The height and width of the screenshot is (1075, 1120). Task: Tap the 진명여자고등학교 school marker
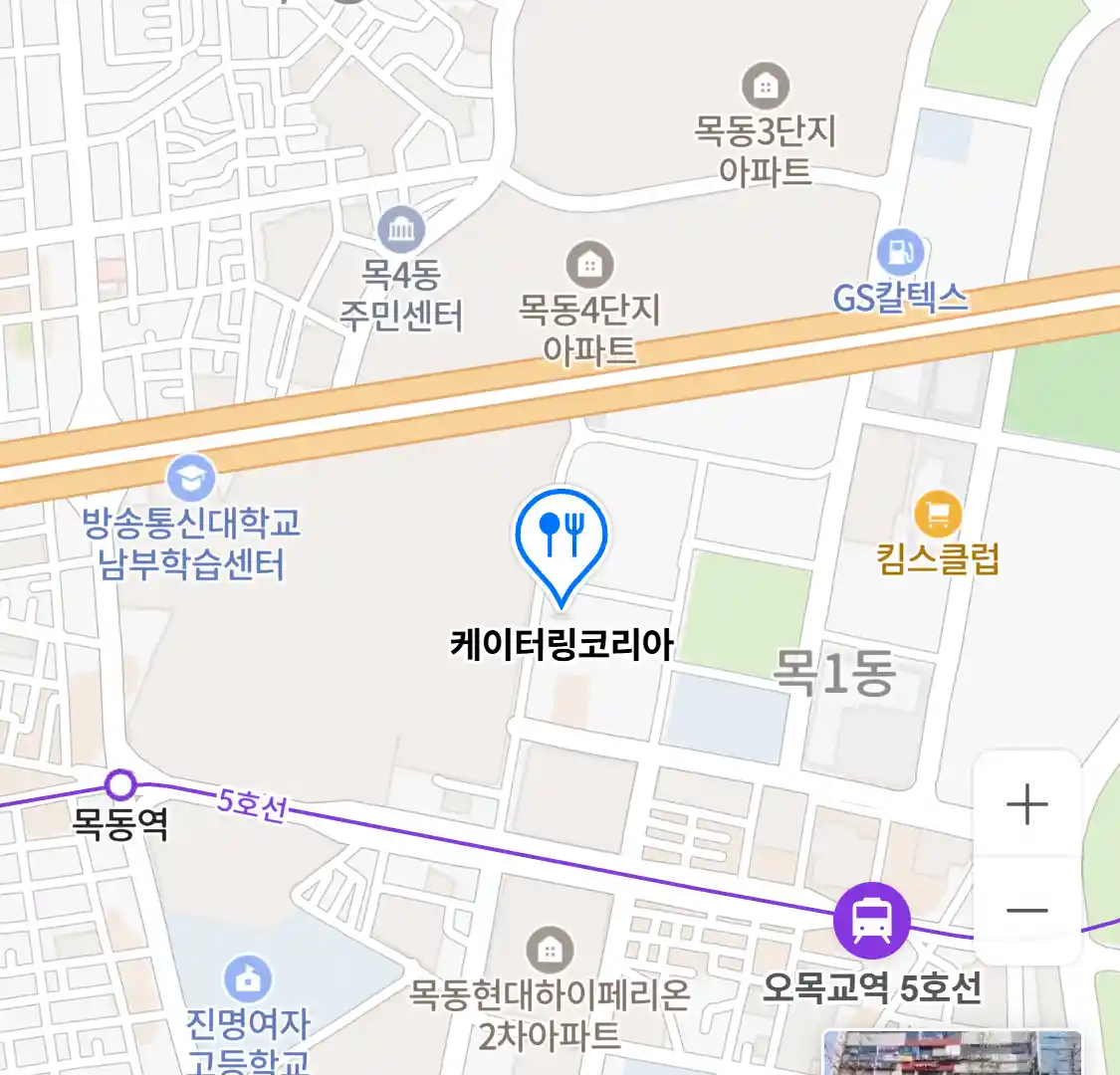pos(248,979)
